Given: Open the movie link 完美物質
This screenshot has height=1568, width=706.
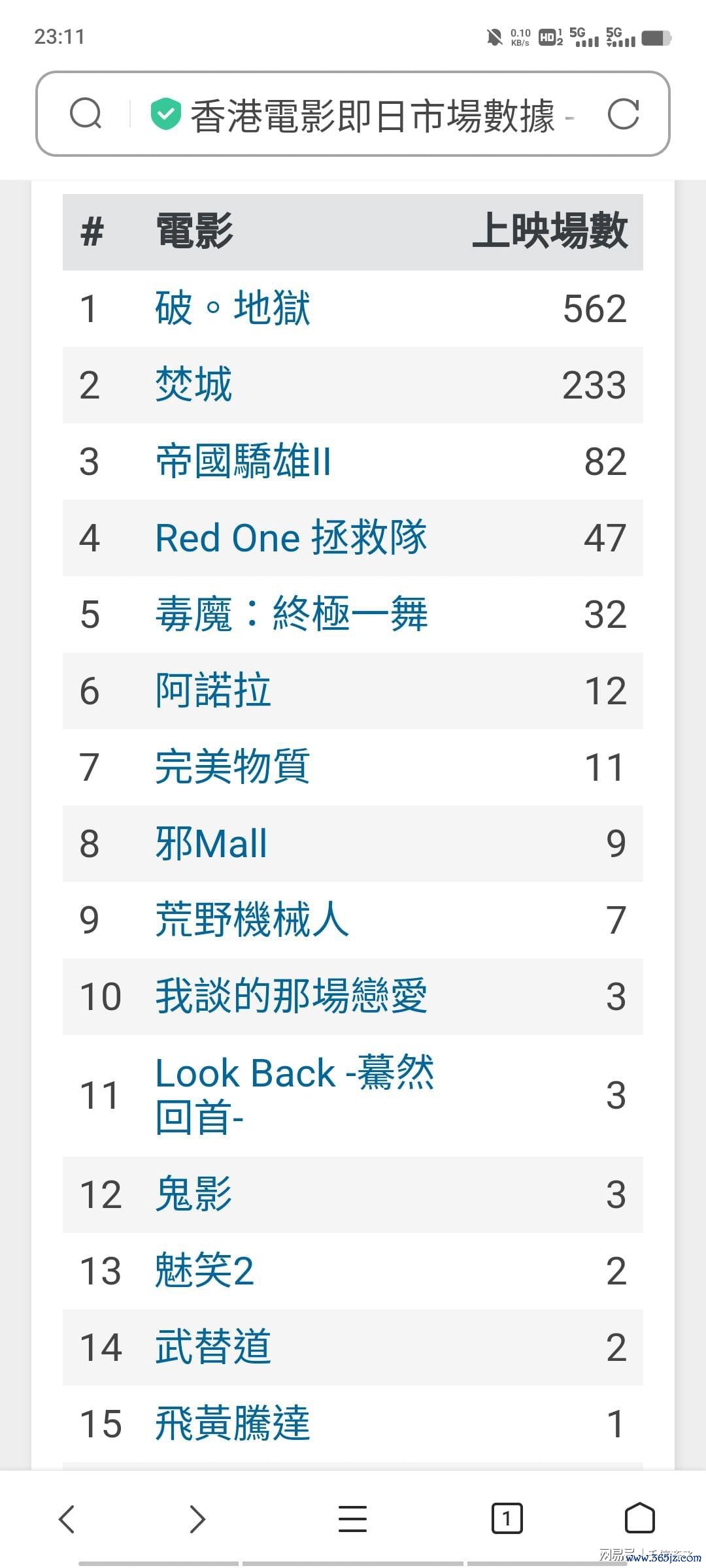Looking at the screenshot, I should [x=232, y=767].
